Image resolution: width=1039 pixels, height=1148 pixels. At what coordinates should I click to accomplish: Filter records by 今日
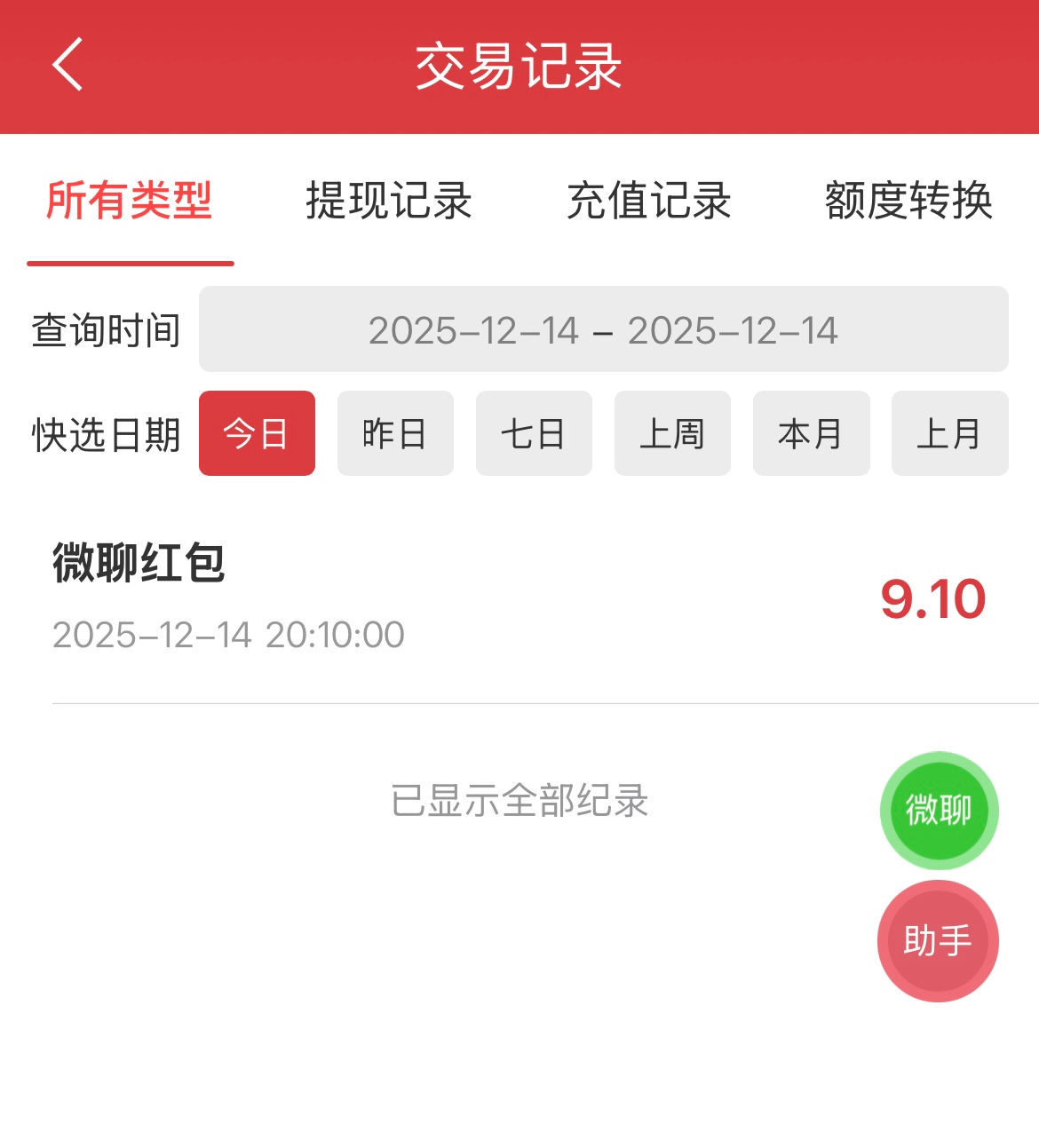(257, 434)
